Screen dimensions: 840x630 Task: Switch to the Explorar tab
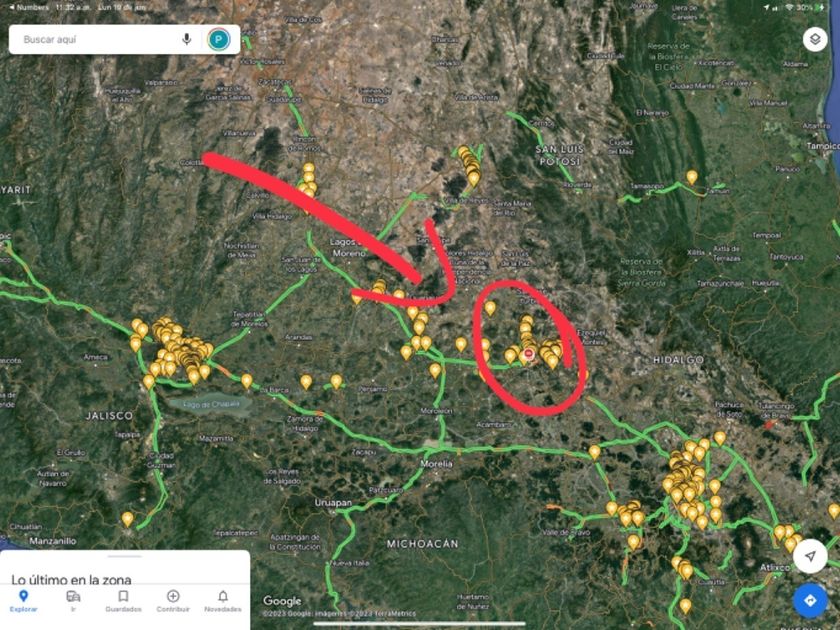click(x=23, y=600)
